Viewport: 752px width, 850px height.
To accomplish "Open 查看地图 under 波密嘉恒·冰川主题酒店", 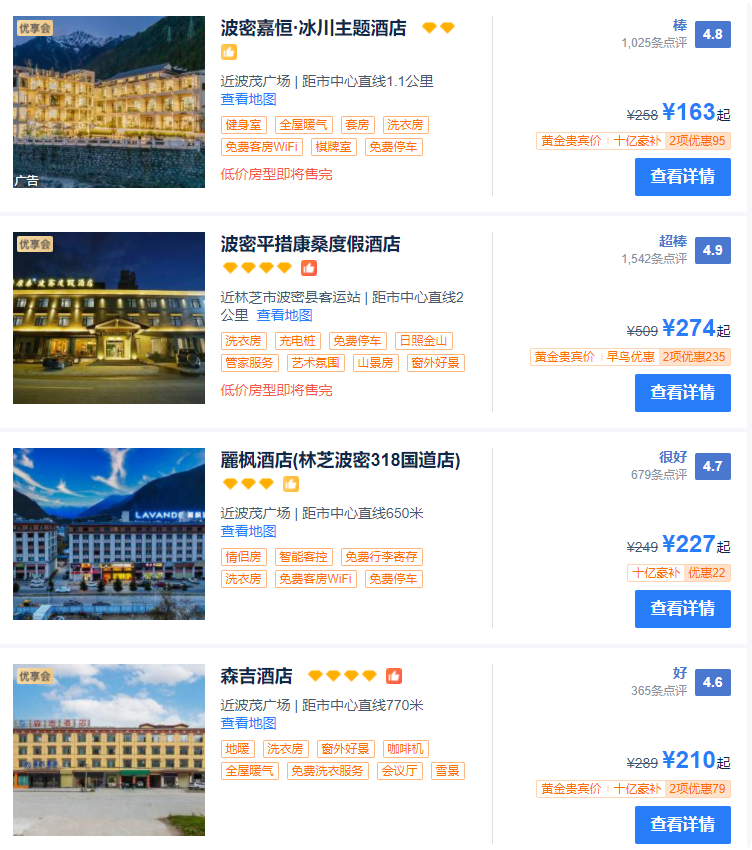I will coord(248,99).
